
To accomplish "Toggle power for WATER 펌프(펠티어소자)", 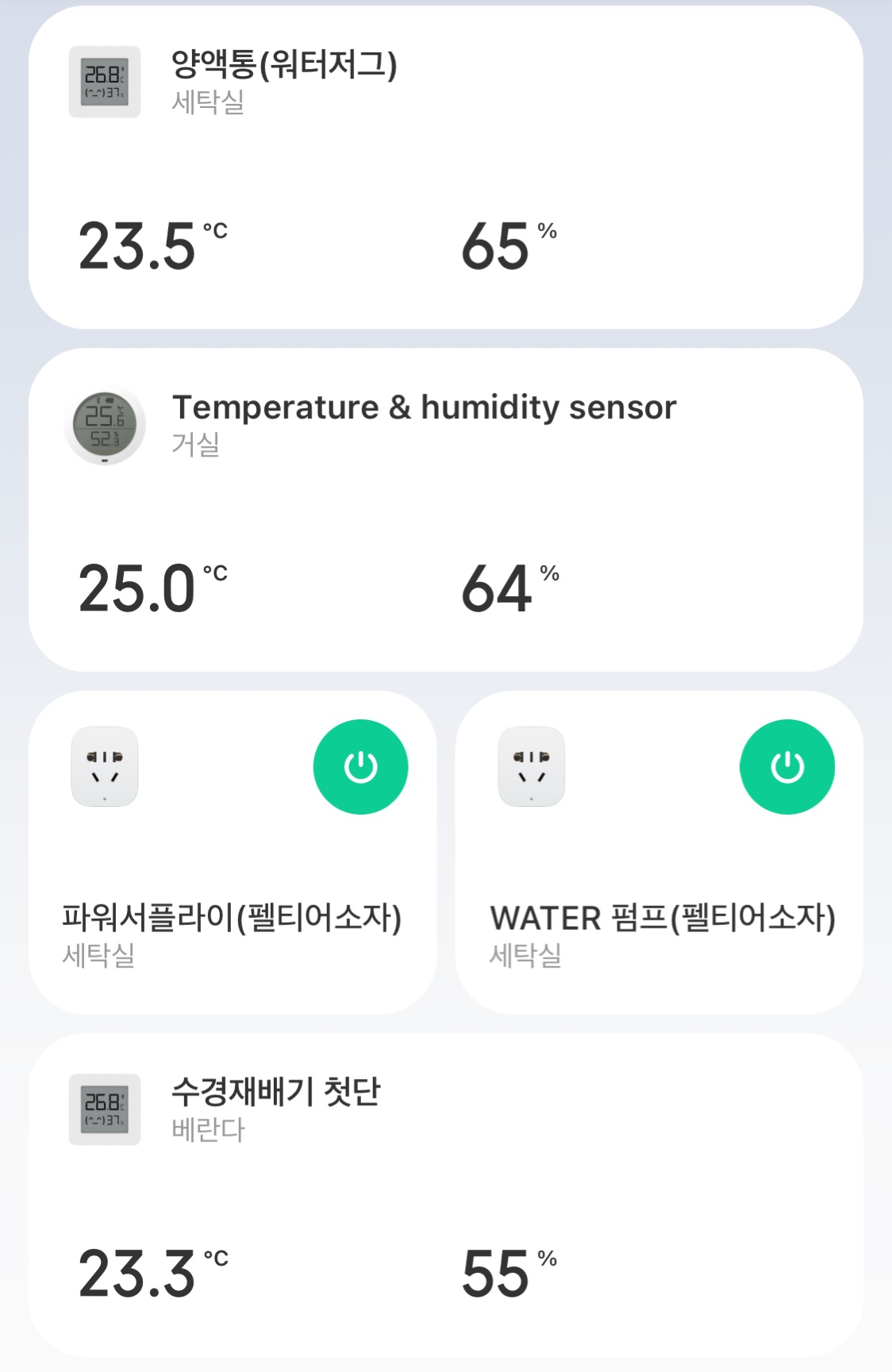I will coord(786,767).
